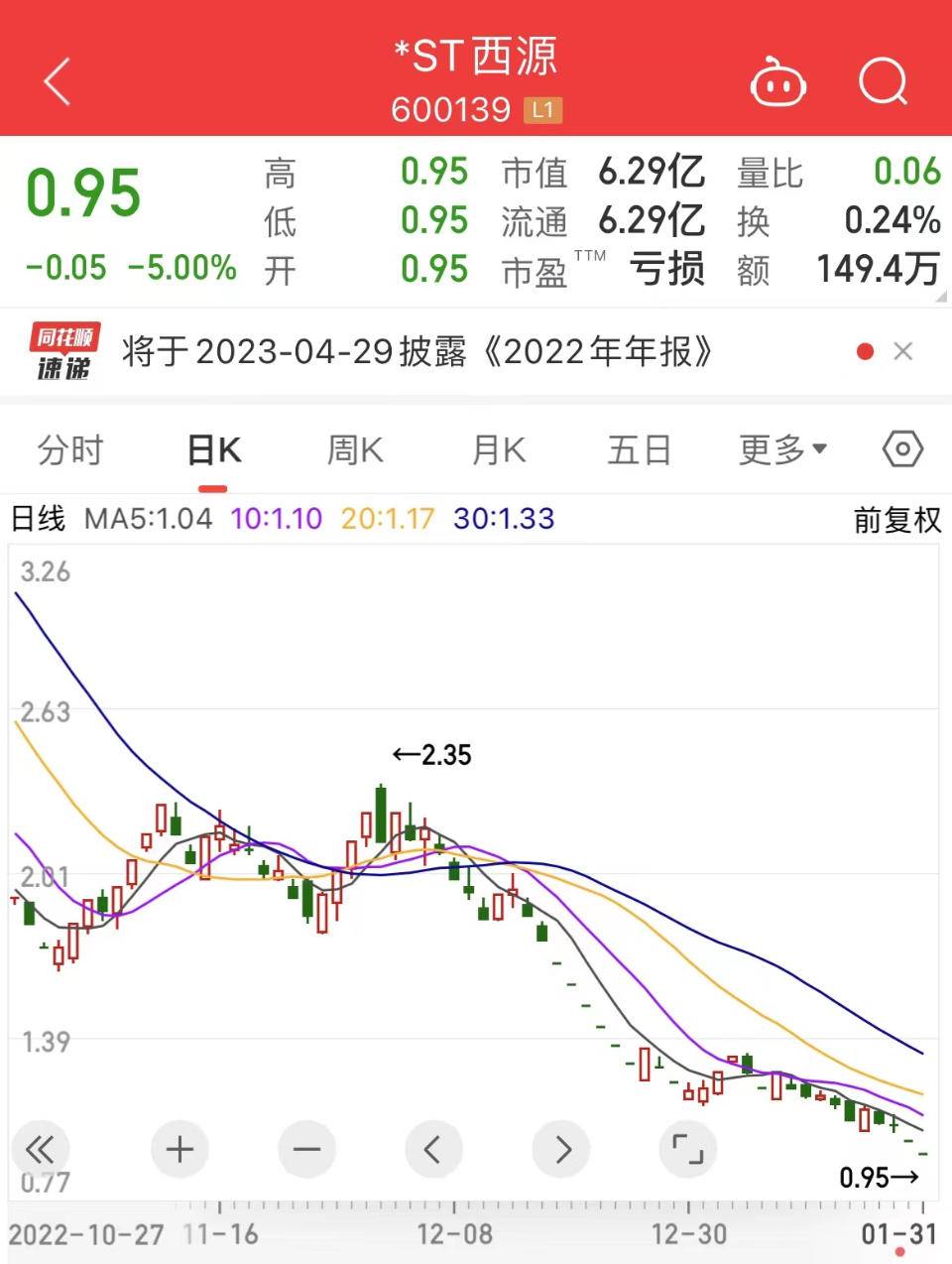Screen dimensions: 952x1264
Task: Show the 五日 chart view
Action: (639, 450)
